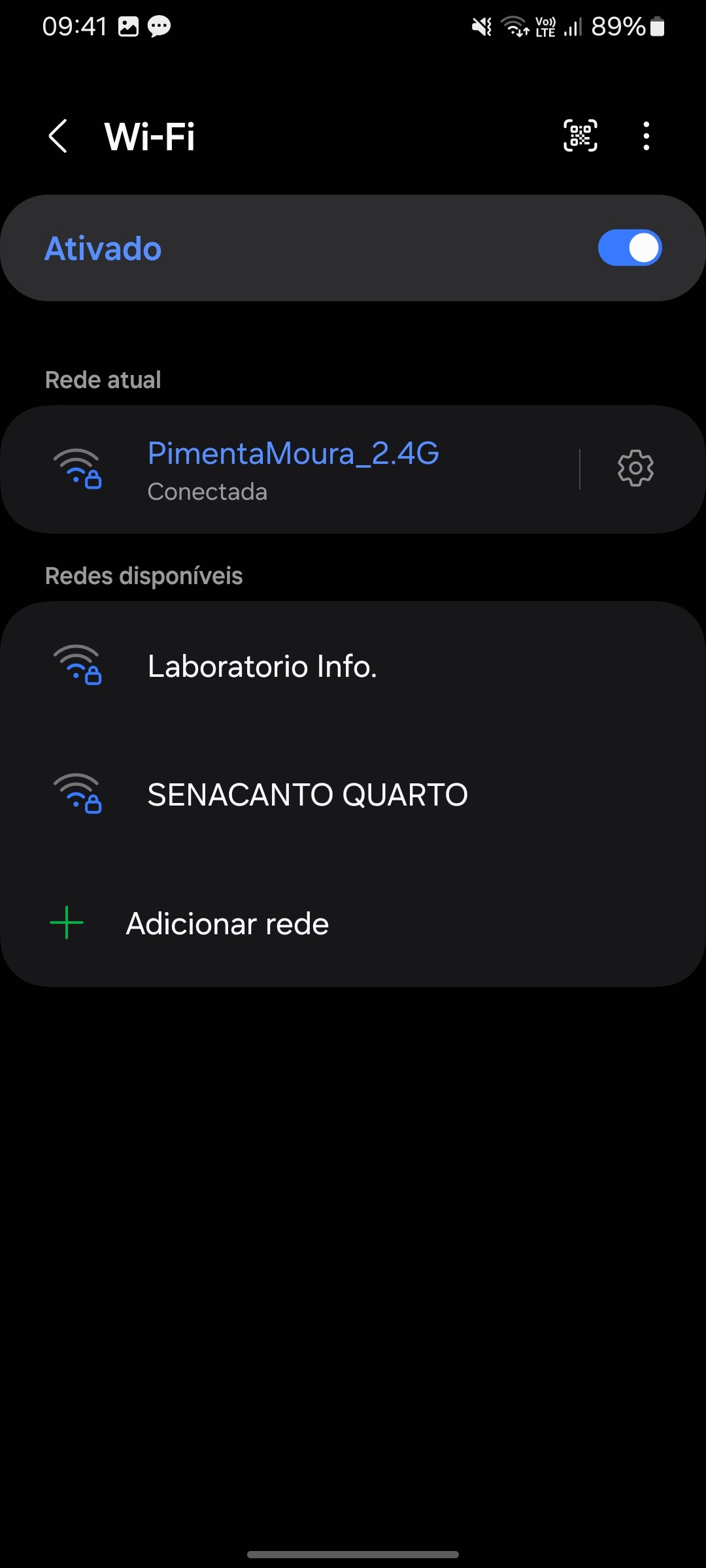The image size is (706, 1568).
Task: Connect to Laboratorio Info. network
Action: point(262,666)
